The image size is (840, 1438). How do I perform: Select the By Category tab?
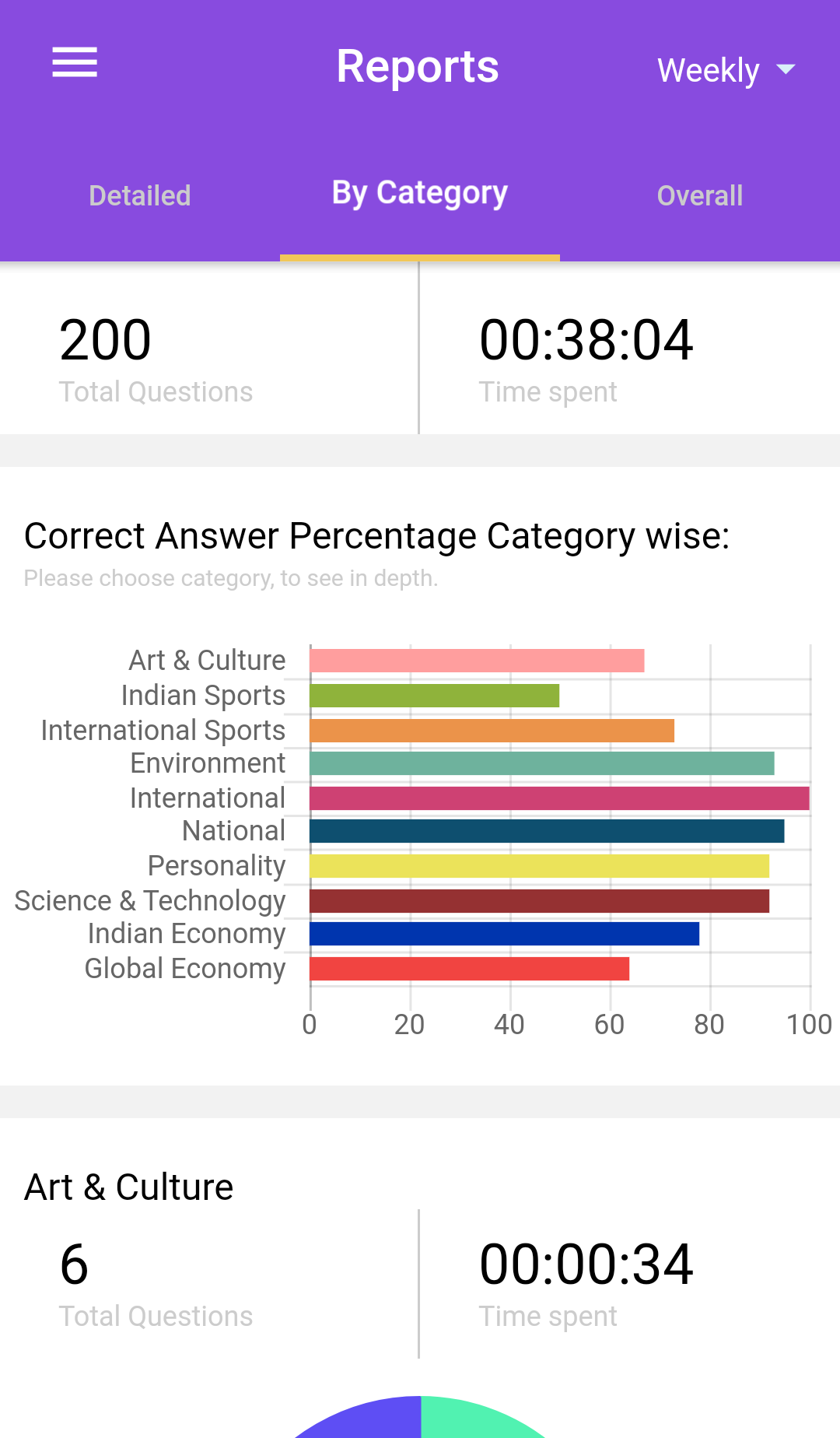click(x=420, y=194)
